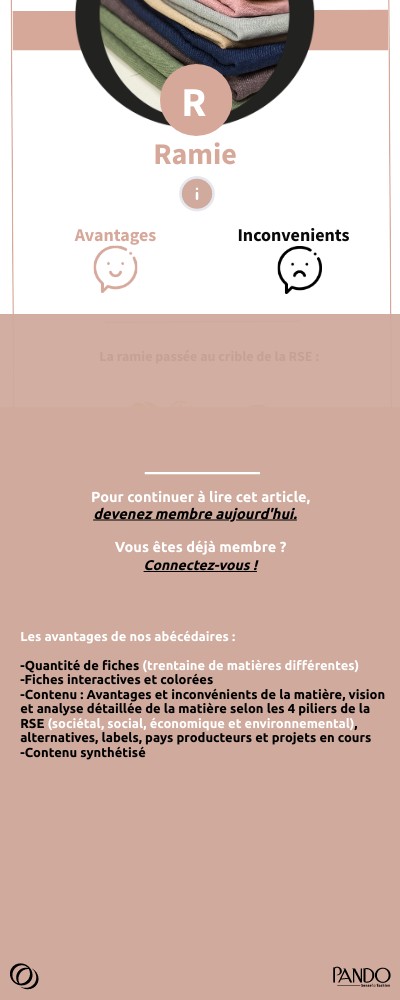The height and width of the screenshot is (1000, 400).
Task: Select the Avantages section
Action: [115, 259]
